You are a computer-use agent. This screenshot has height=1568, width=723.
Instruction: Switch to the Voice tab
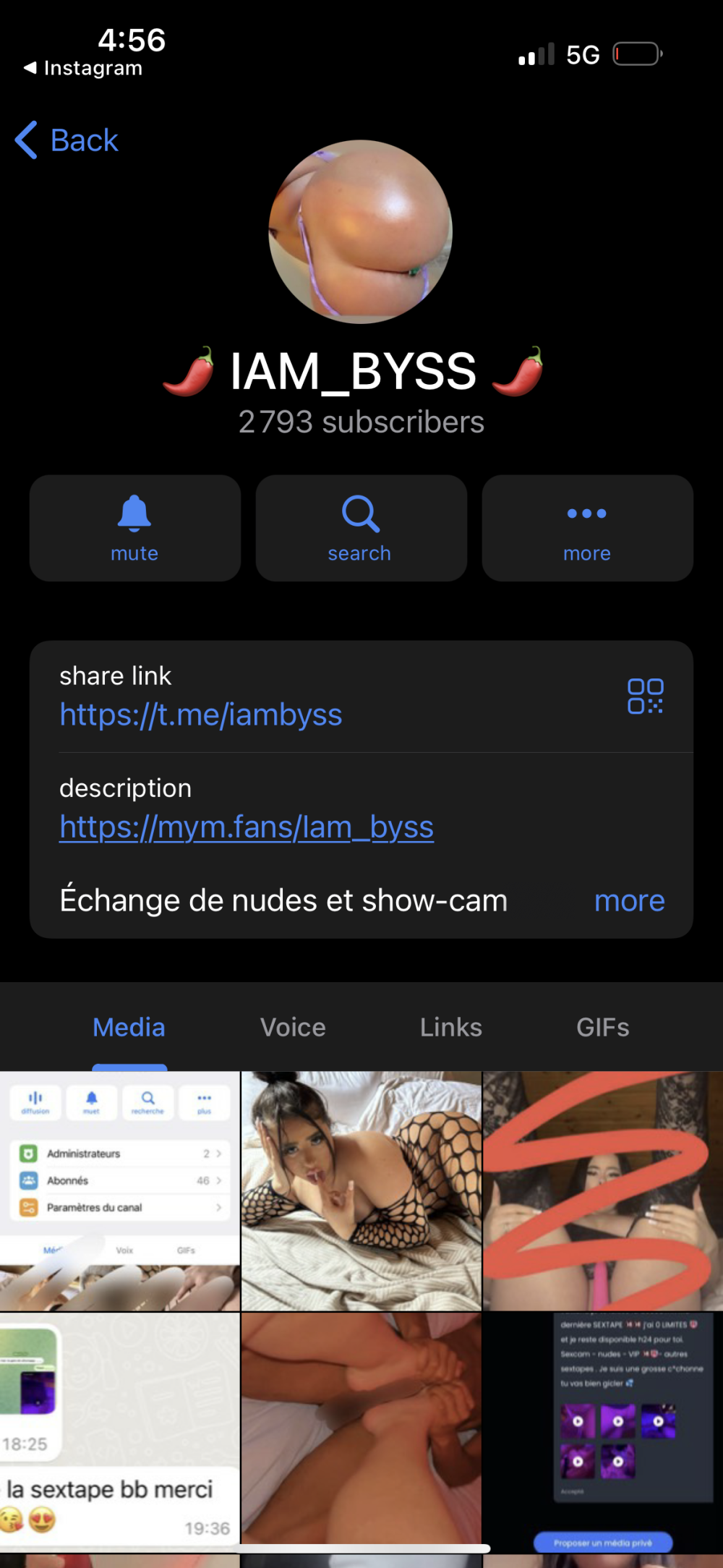coord(293,1027)
